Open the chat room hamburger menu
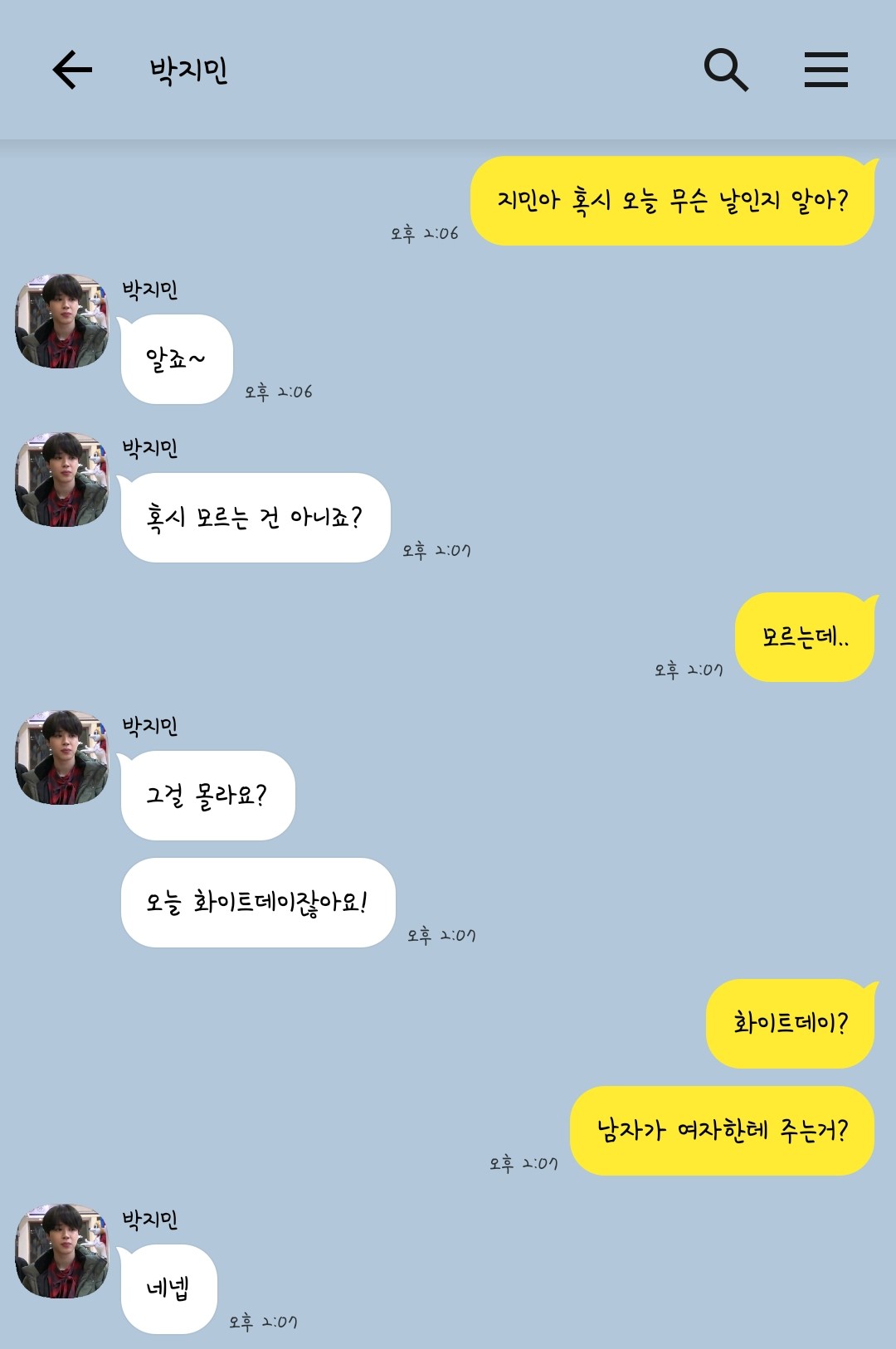Viewport: 896px width, 1349px height. [x=825, y=70]
